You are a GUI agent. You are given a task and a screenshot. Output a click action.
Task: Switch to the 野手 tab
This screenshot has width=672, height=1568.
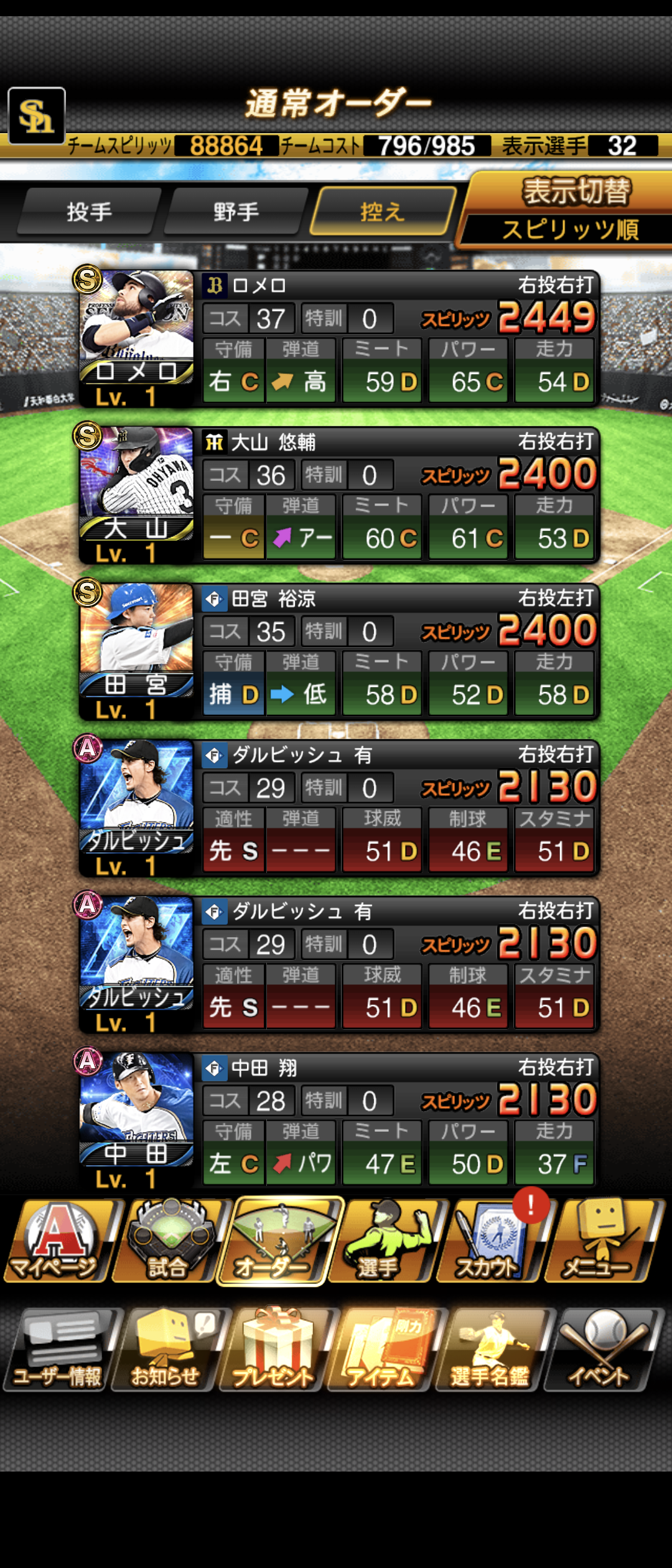point(236,212)
